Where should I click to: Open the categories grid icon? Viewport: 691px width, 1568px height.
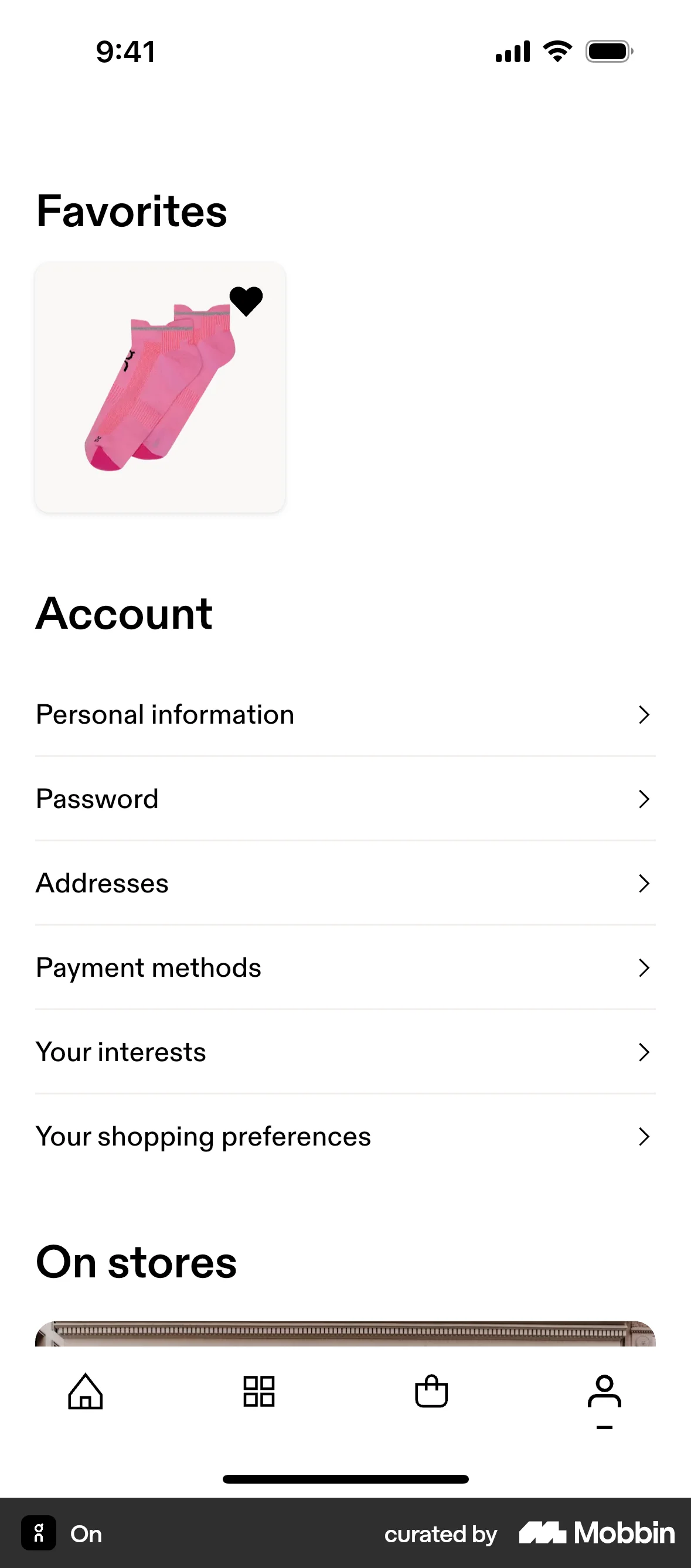(x=258, y=1393)
